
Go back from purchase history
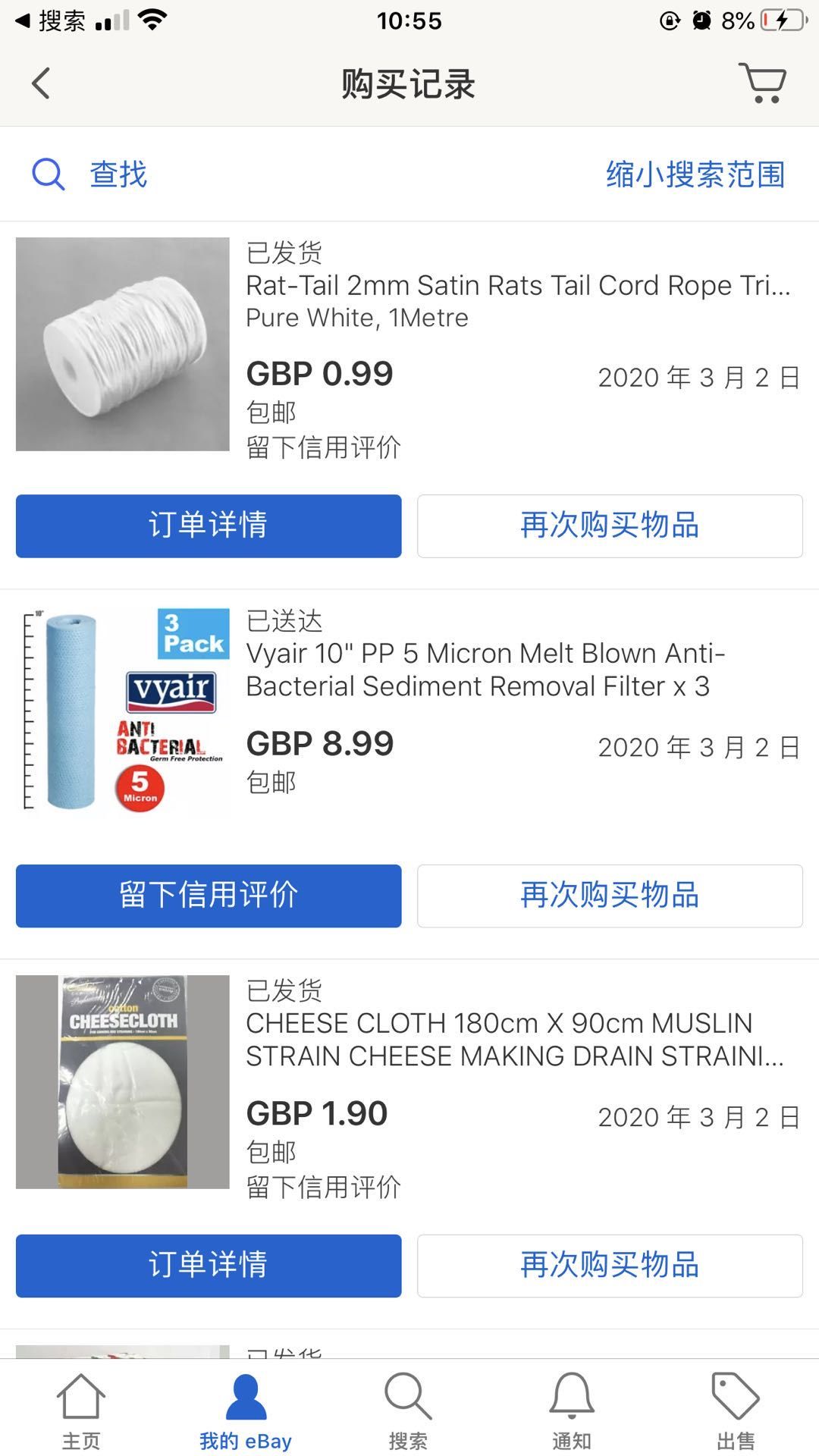point(41,83)
